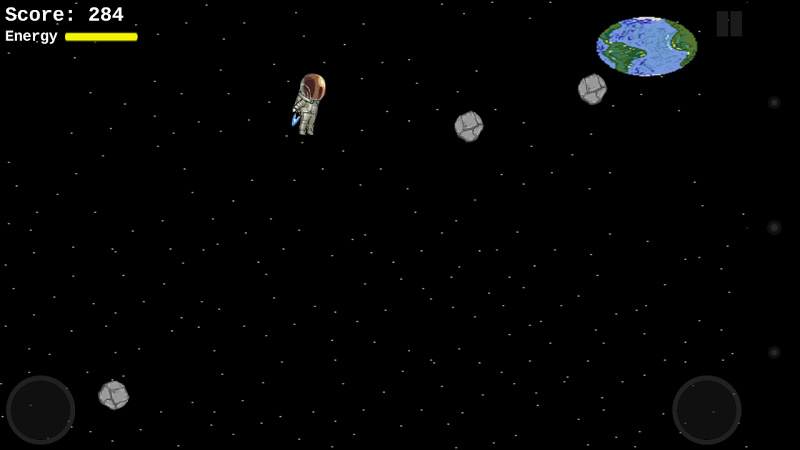Tap the right circular control button
This screenshot has width=800, height=450.
pos(707,410)
